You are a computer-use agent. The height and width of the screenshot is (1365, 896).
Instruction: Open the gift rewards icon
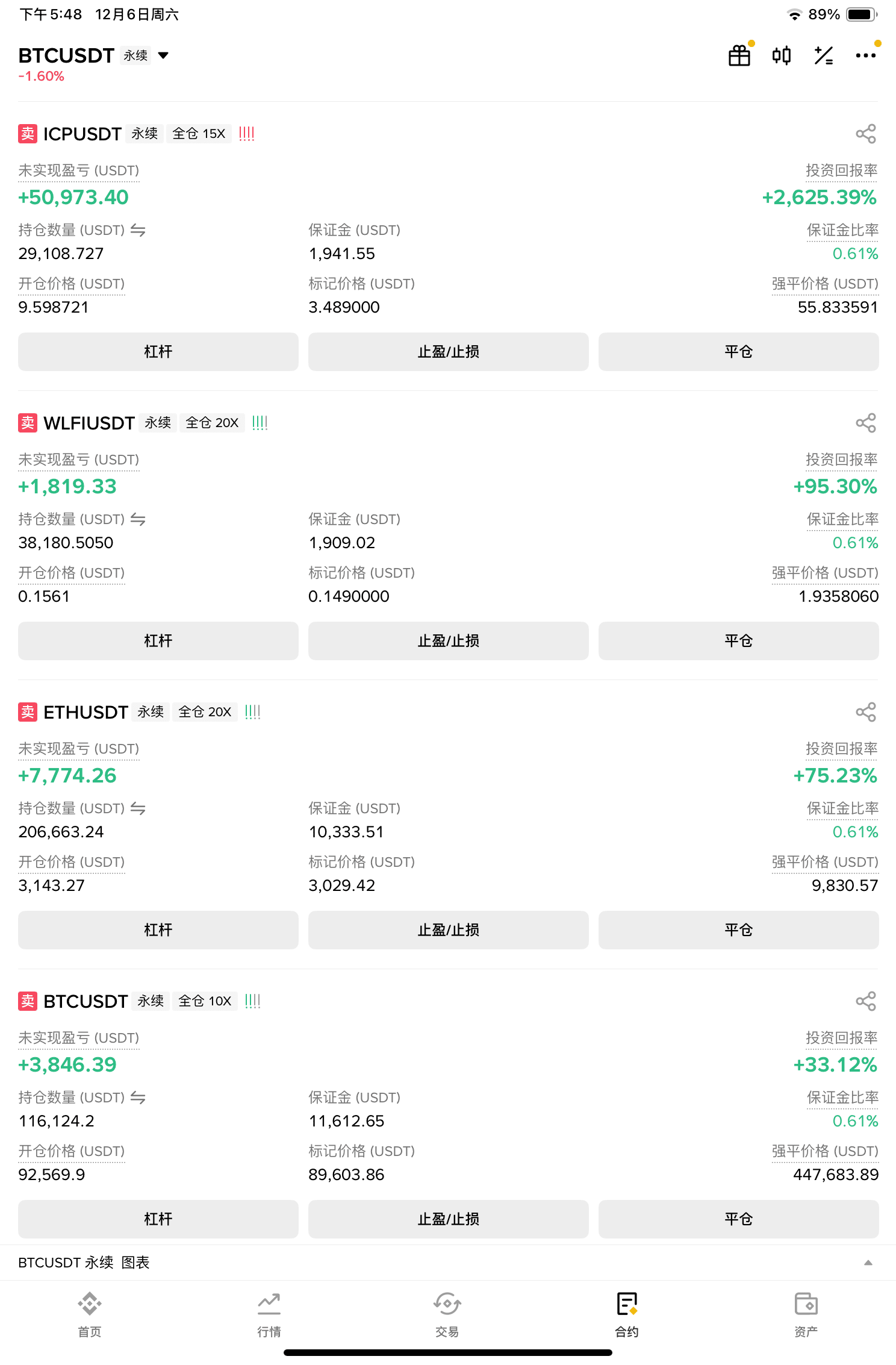[739, 56]
